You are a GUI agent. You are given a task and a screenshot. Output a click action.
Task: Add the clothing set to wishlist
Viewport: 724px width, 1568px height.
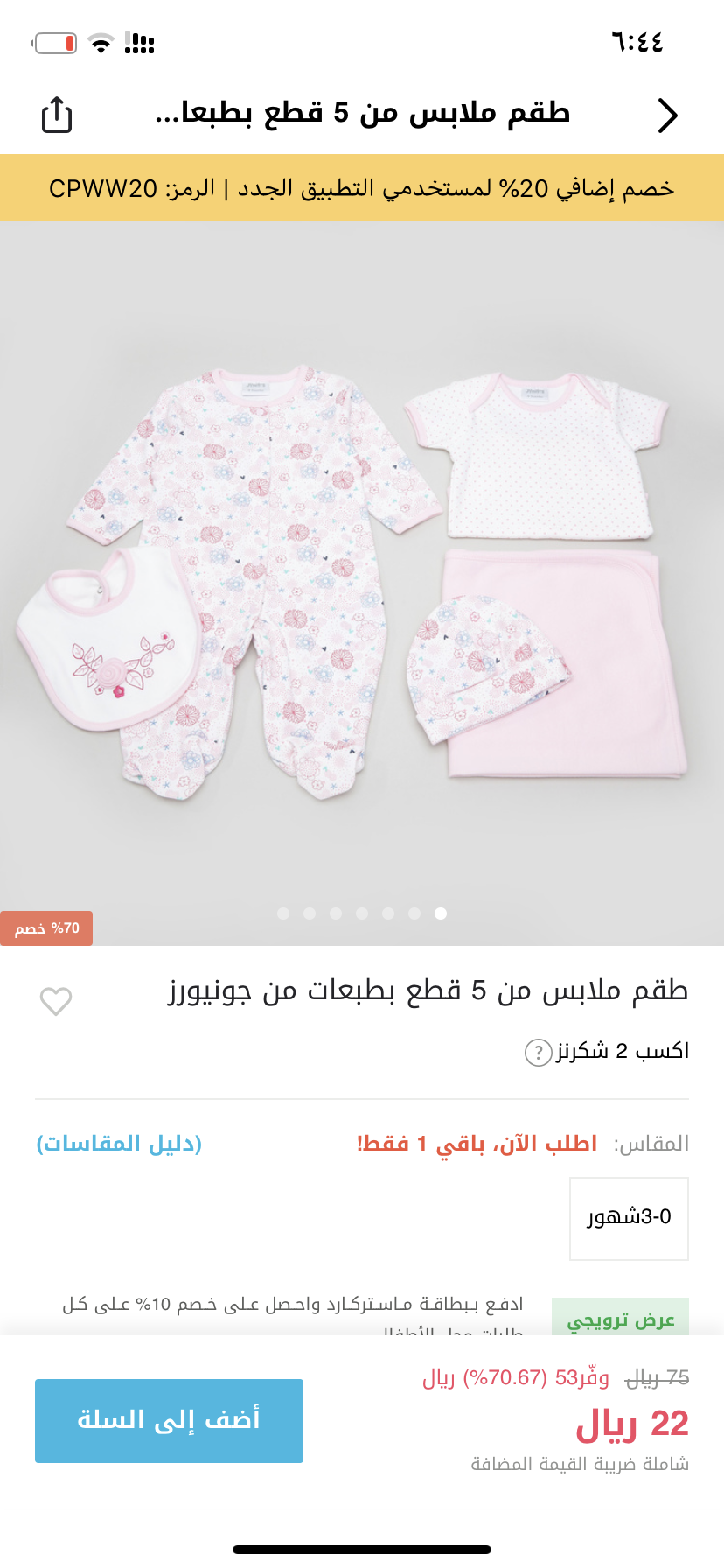point(56,1001)
